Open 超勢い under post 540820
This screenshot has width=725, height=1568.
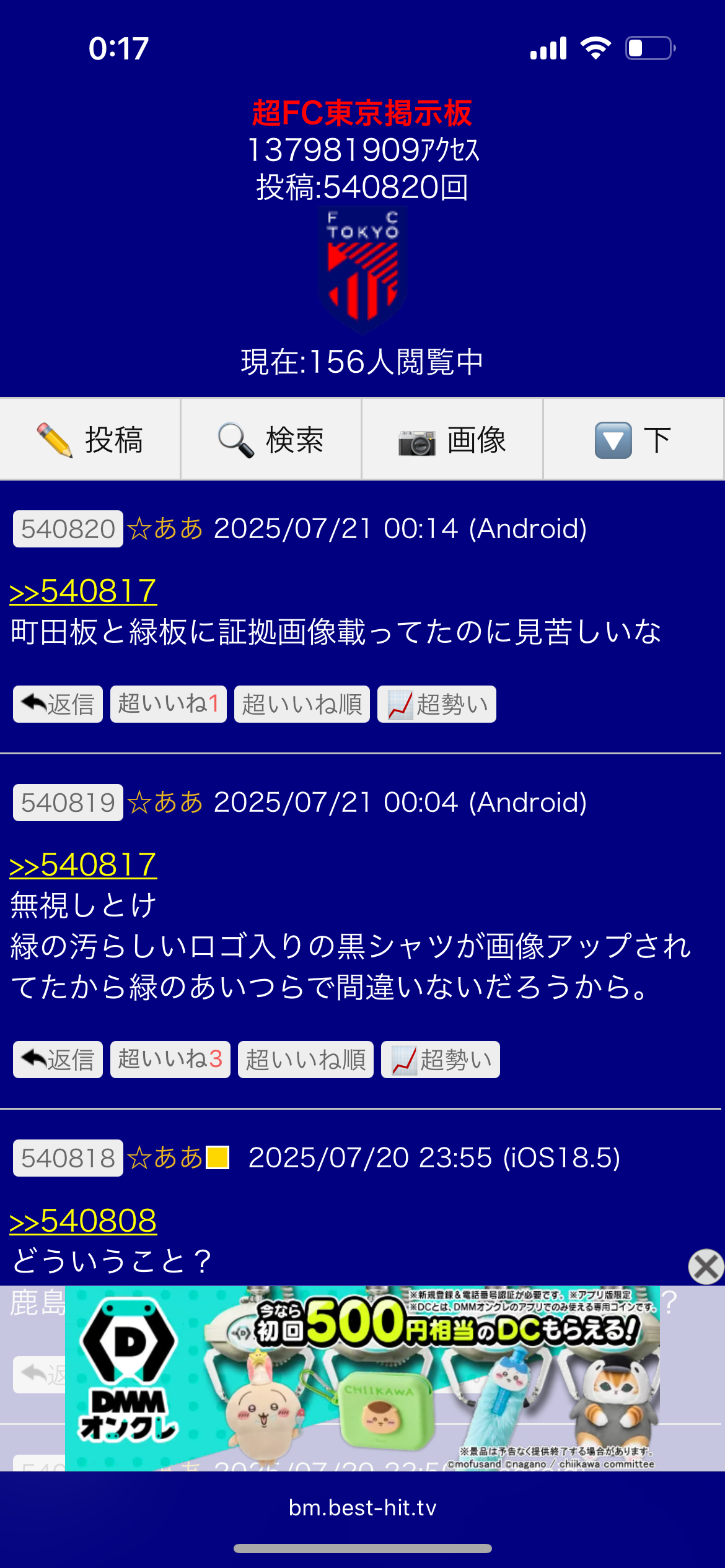coord(437,704)
